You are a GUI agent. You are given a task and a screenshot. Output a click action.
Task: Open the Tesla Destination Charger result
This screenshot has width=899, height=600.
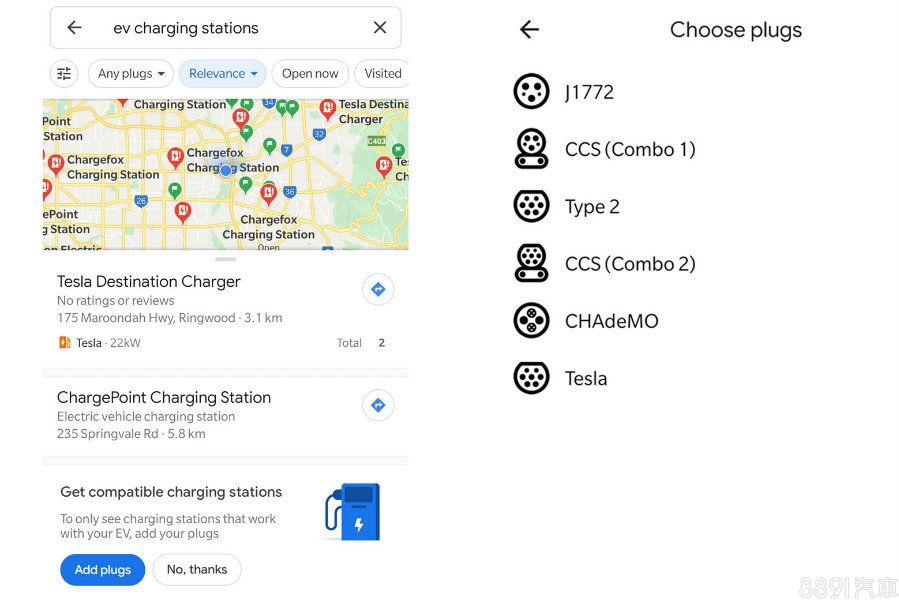pos(149,282)
